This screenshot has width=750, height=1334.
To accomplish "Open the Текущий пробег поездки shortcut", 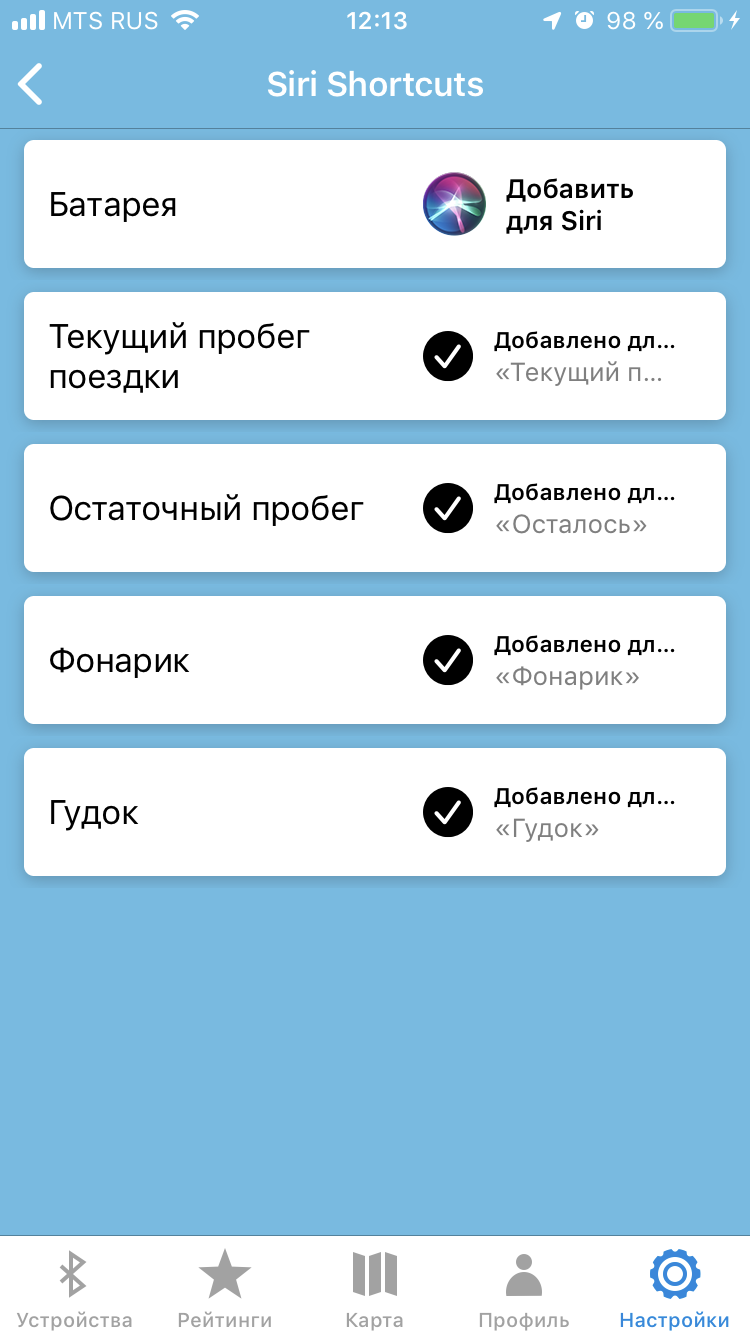I will (375, 356).
